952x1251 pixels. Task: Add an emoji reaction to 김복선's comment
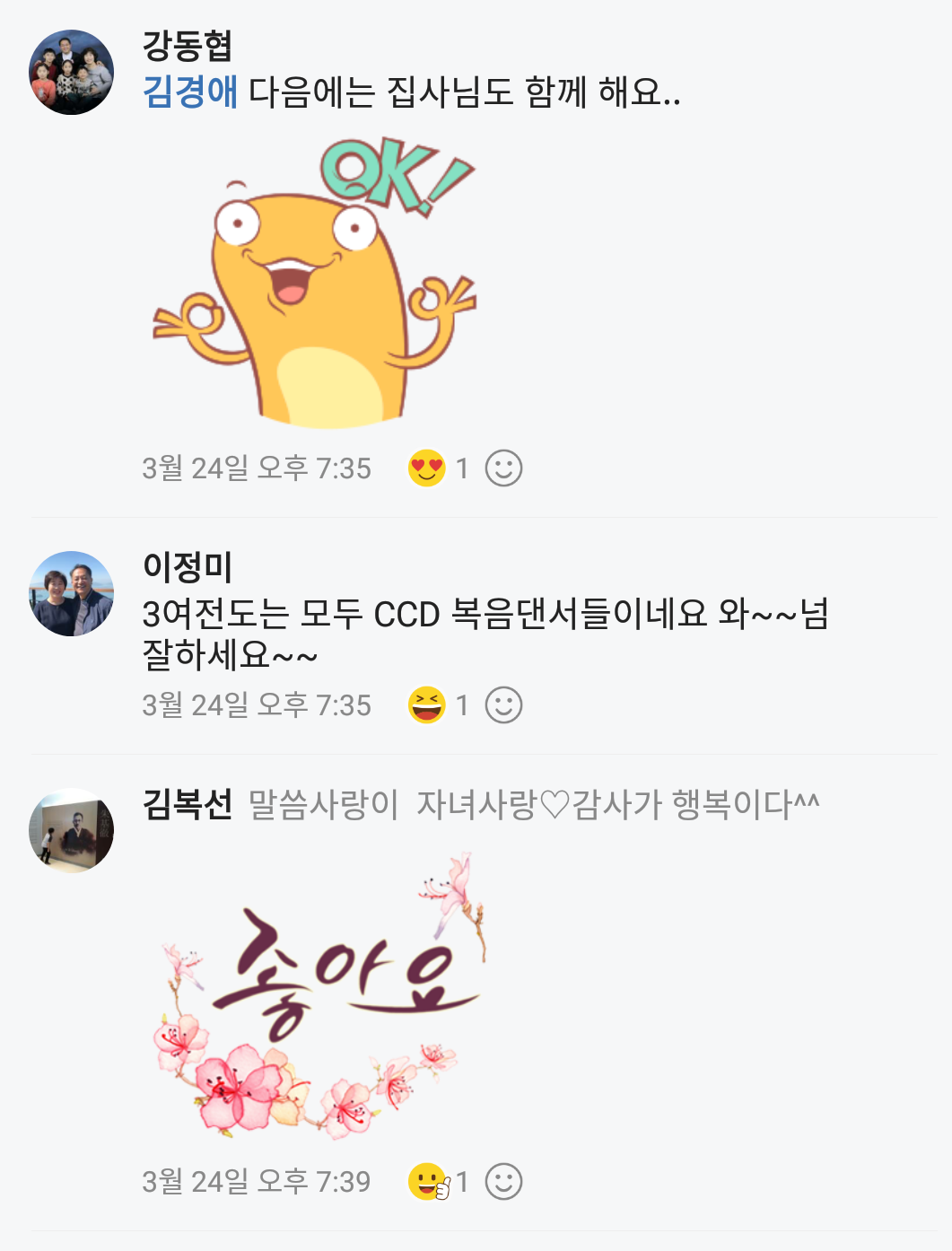(x=503, y=1182)
